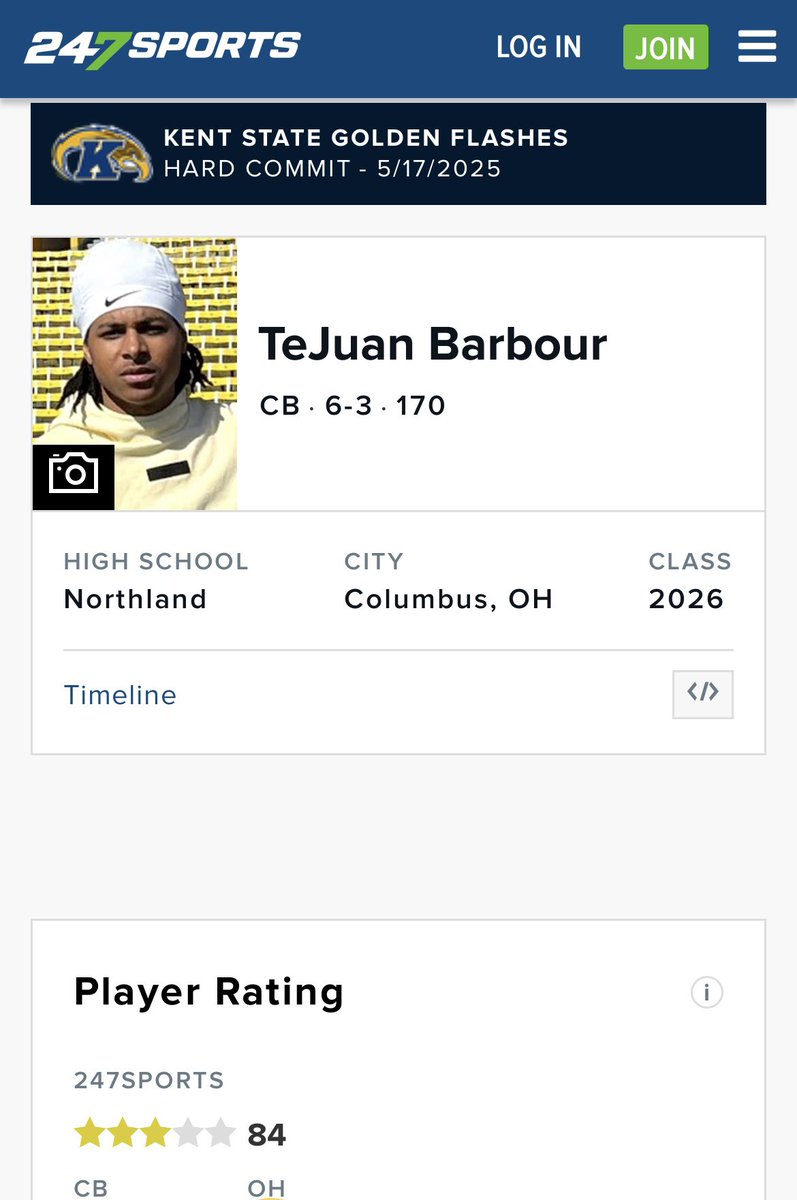Open the hamburger menu

(x=757, y=47)
